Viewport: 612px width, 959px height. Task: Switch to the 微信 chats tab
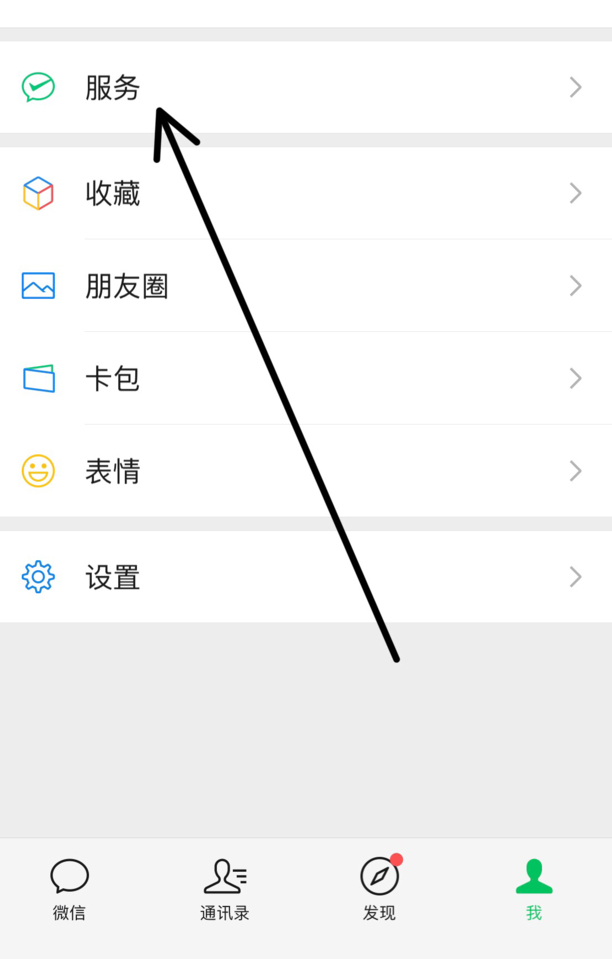(69, 889)
